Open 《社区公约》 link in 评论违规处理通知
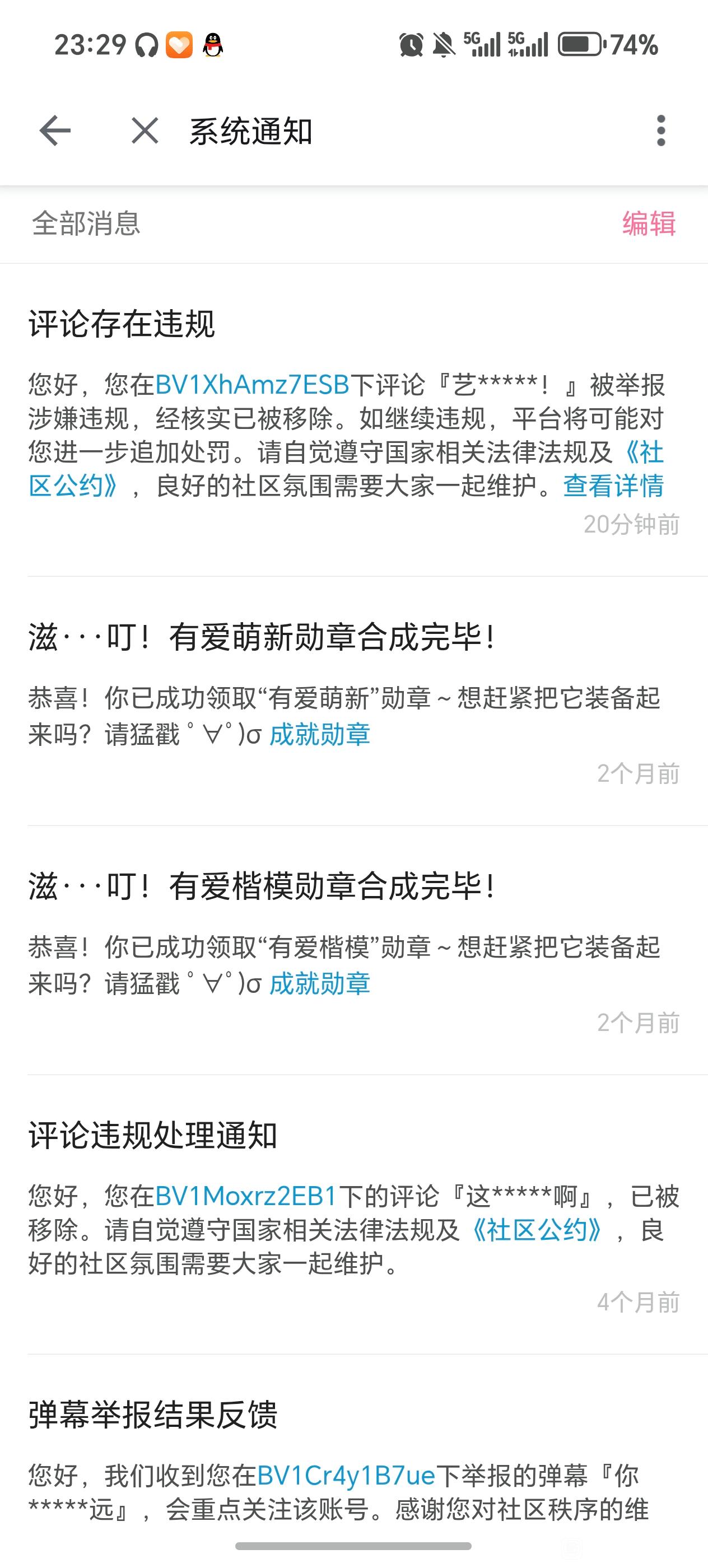Screen dimensions: 708x1568 click(x=537, y=1230)
